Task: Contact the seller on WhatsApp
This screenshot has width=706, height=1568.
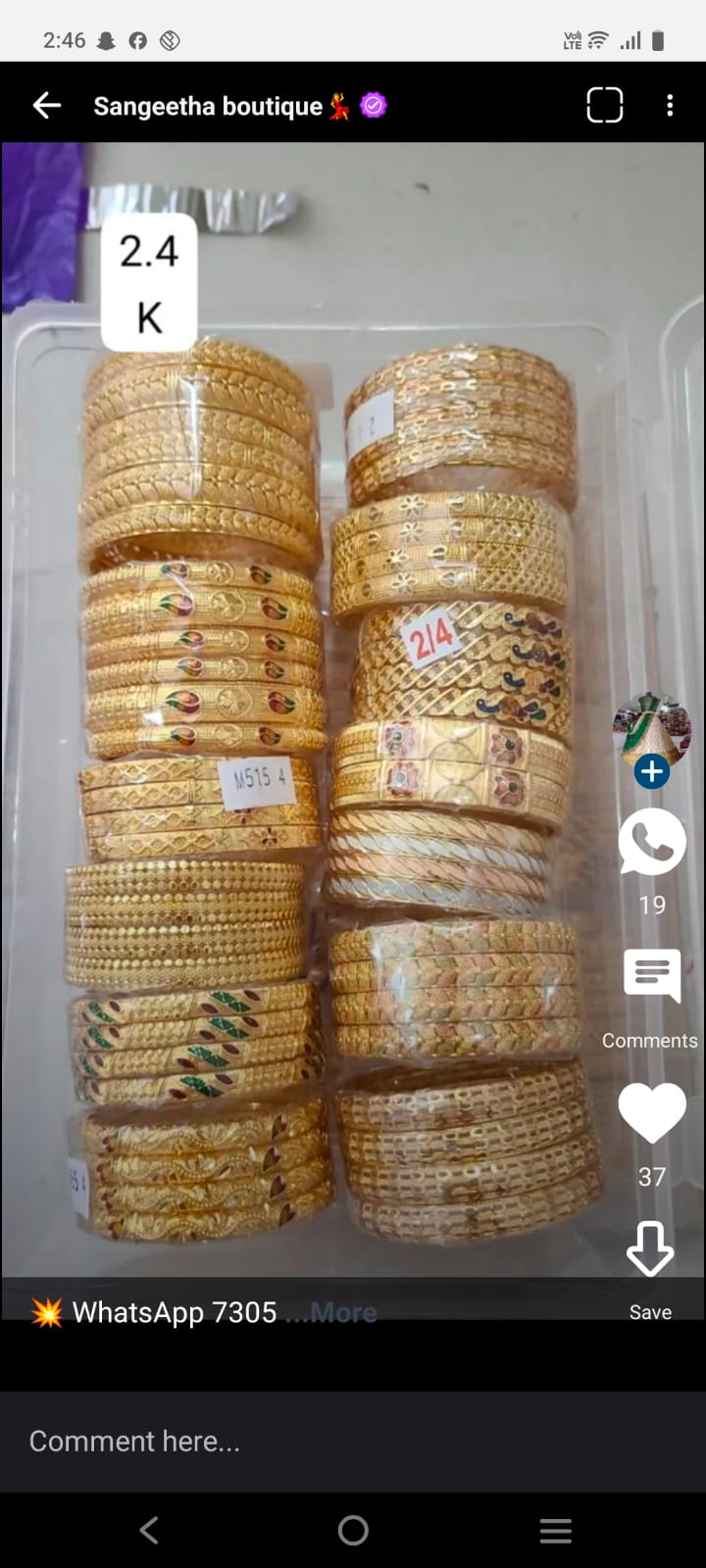Action: (652, 842)
